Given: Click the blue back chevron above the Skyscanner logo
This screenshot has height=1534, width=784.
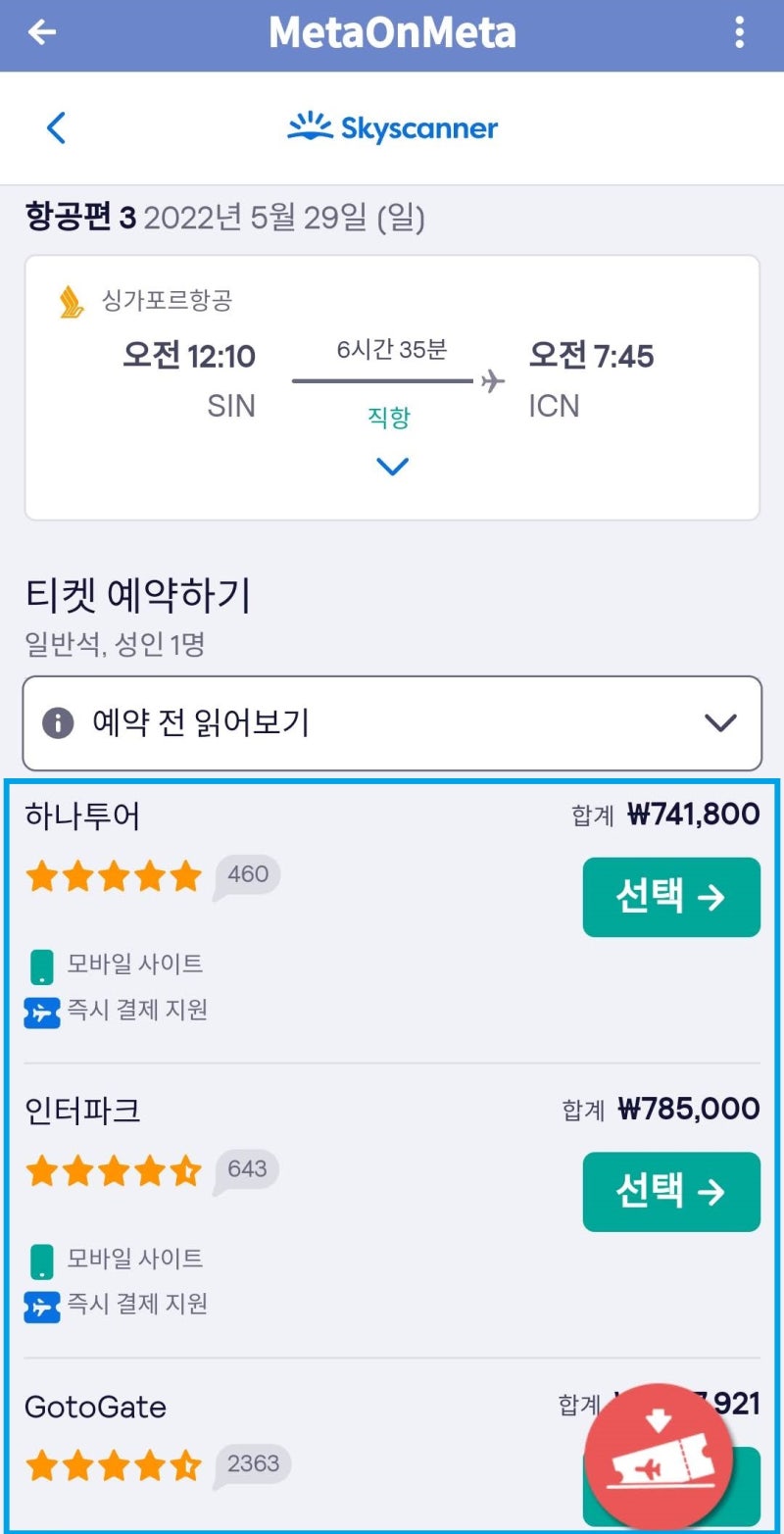Looking at the screenshot, I should (x=56, y=126).
